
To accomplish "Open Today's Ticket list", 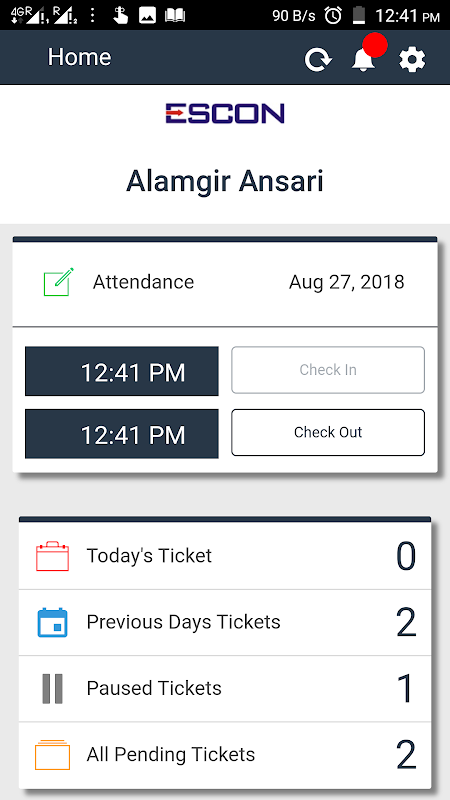I will 225,556.
